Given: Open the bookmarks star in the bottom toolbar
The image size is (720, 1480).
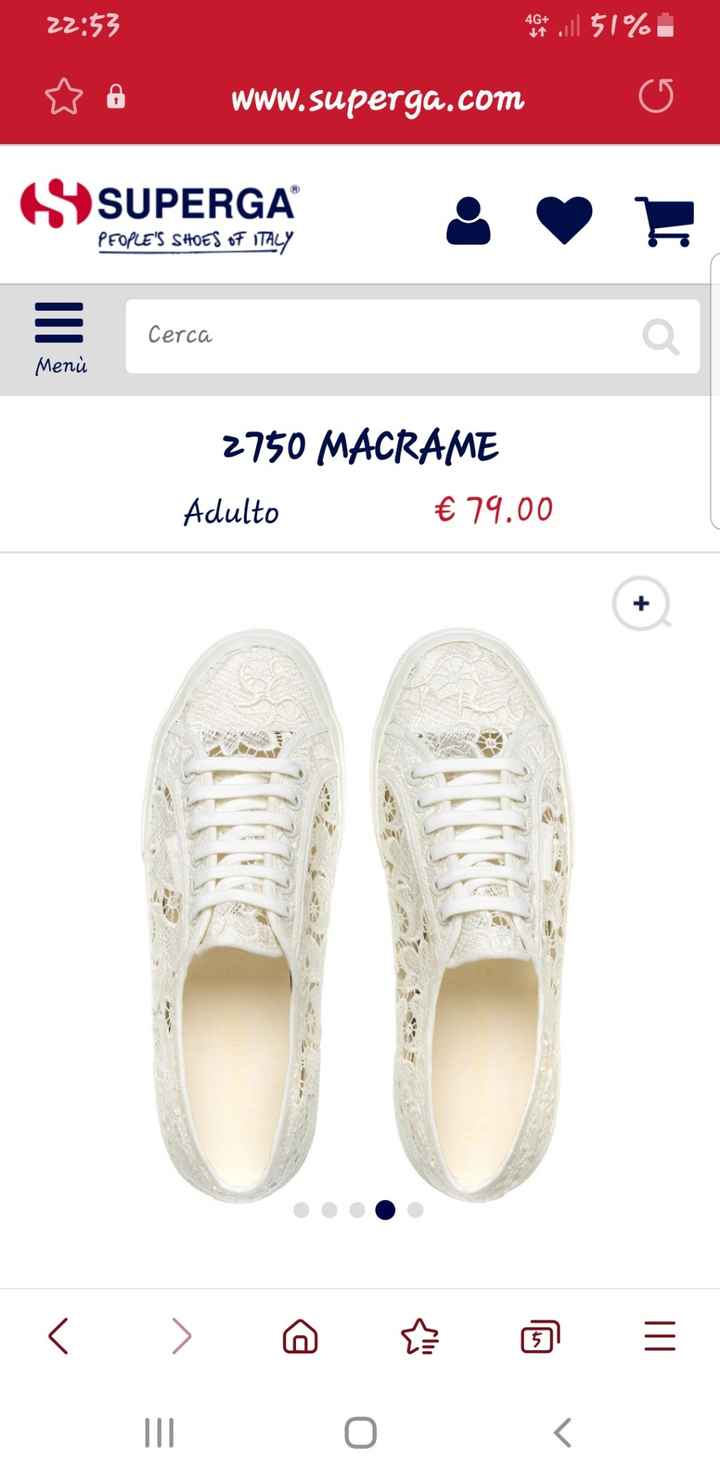Looking at the screenshot, I should click(419, 1335).
